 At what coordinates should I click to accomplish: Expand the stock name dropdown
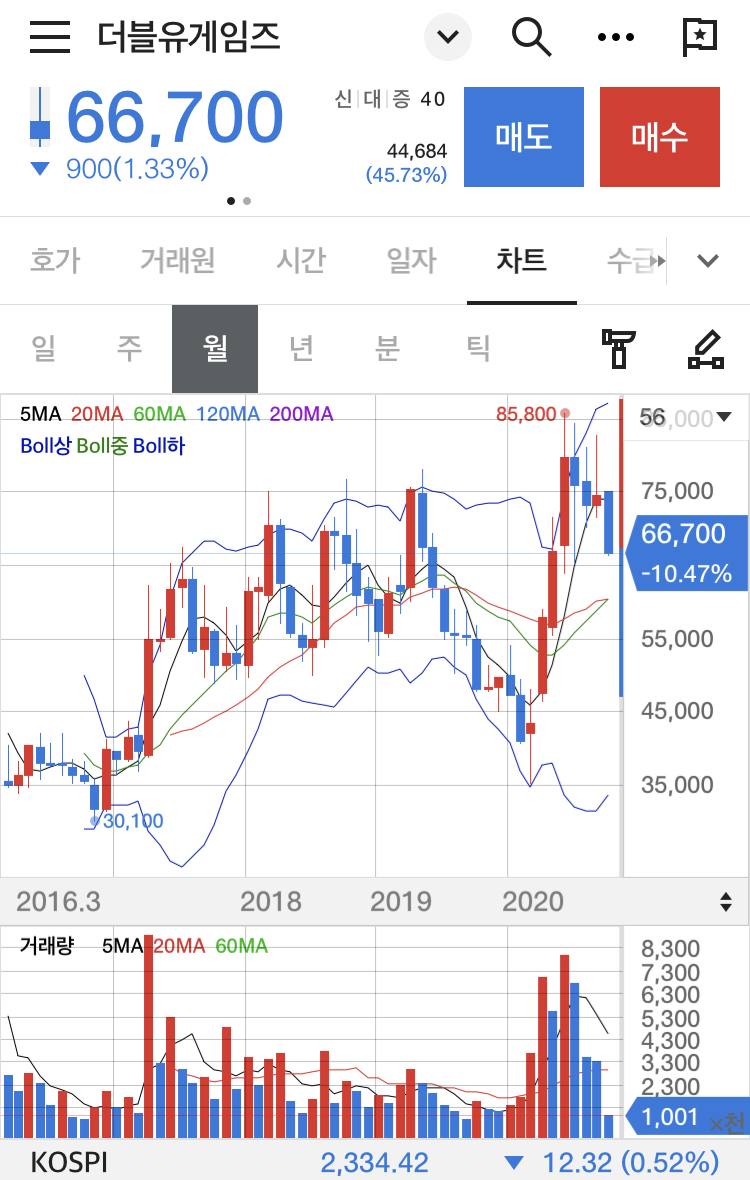pyautogui.click(x=447, y=38)
